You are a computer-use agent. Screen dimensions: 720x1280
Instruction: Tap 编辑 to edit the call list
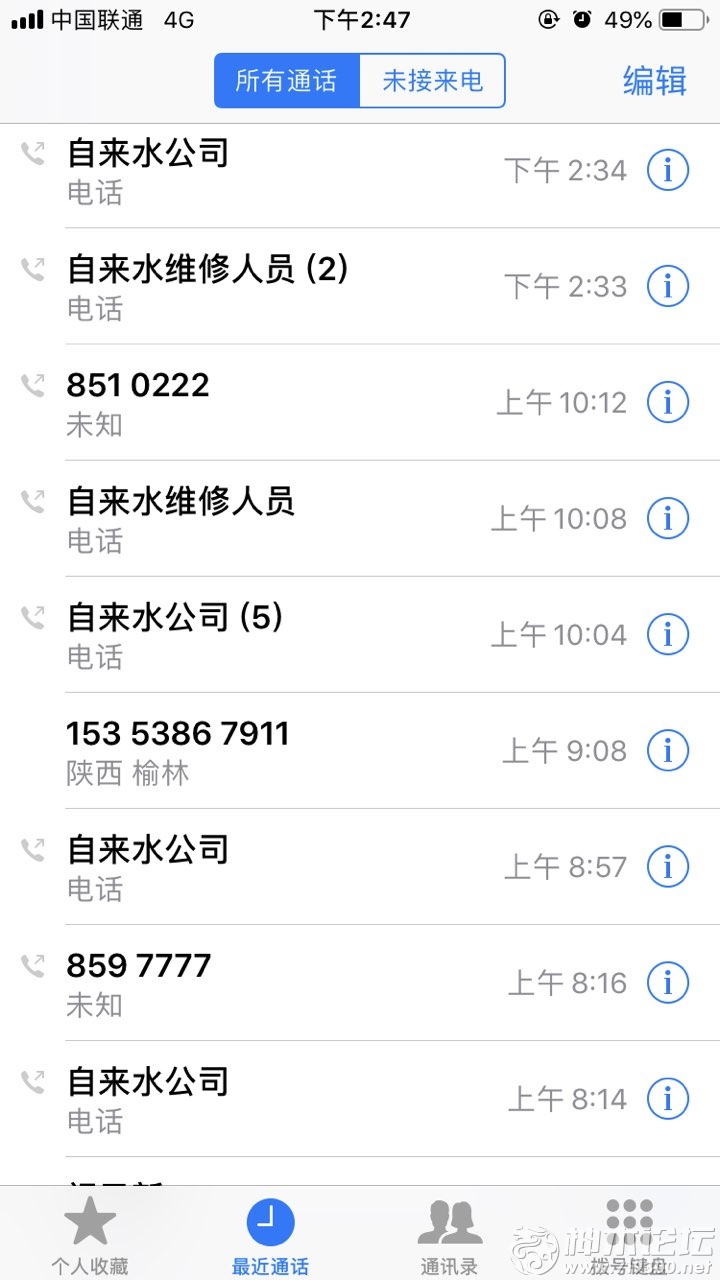tap(655, 81)
